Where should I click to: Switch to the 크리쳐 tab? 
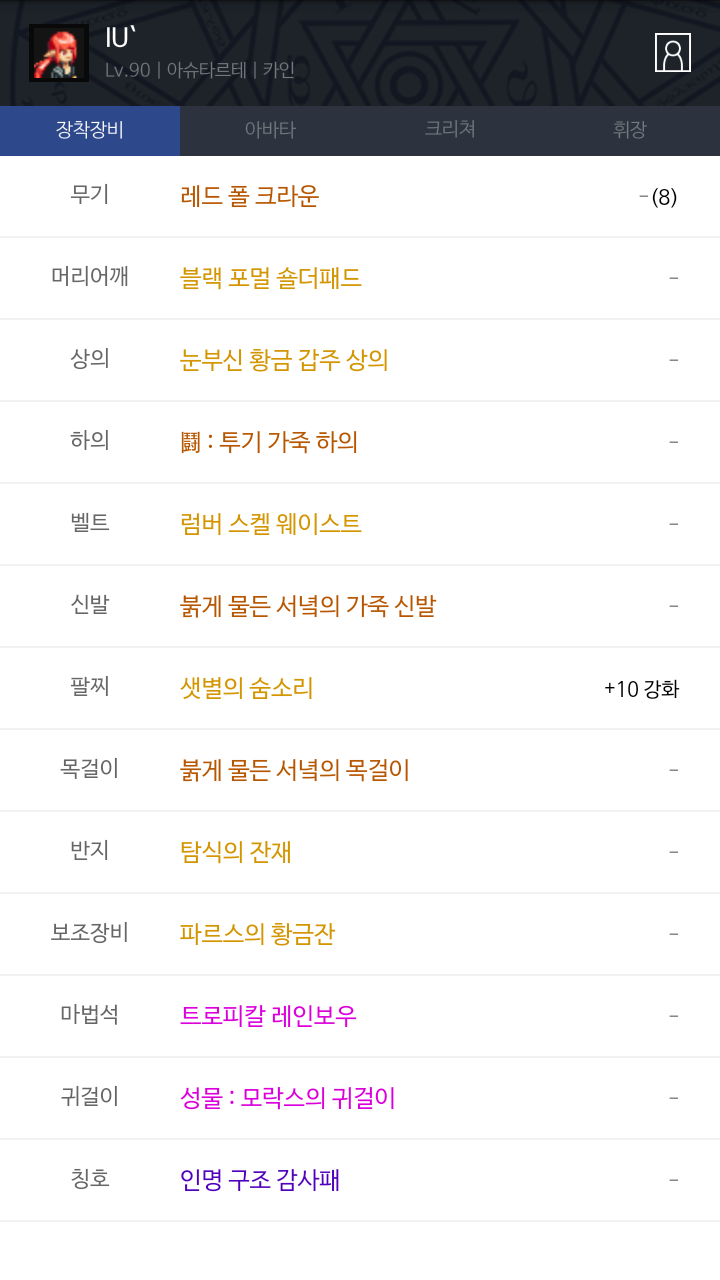[x=450, y=130]
